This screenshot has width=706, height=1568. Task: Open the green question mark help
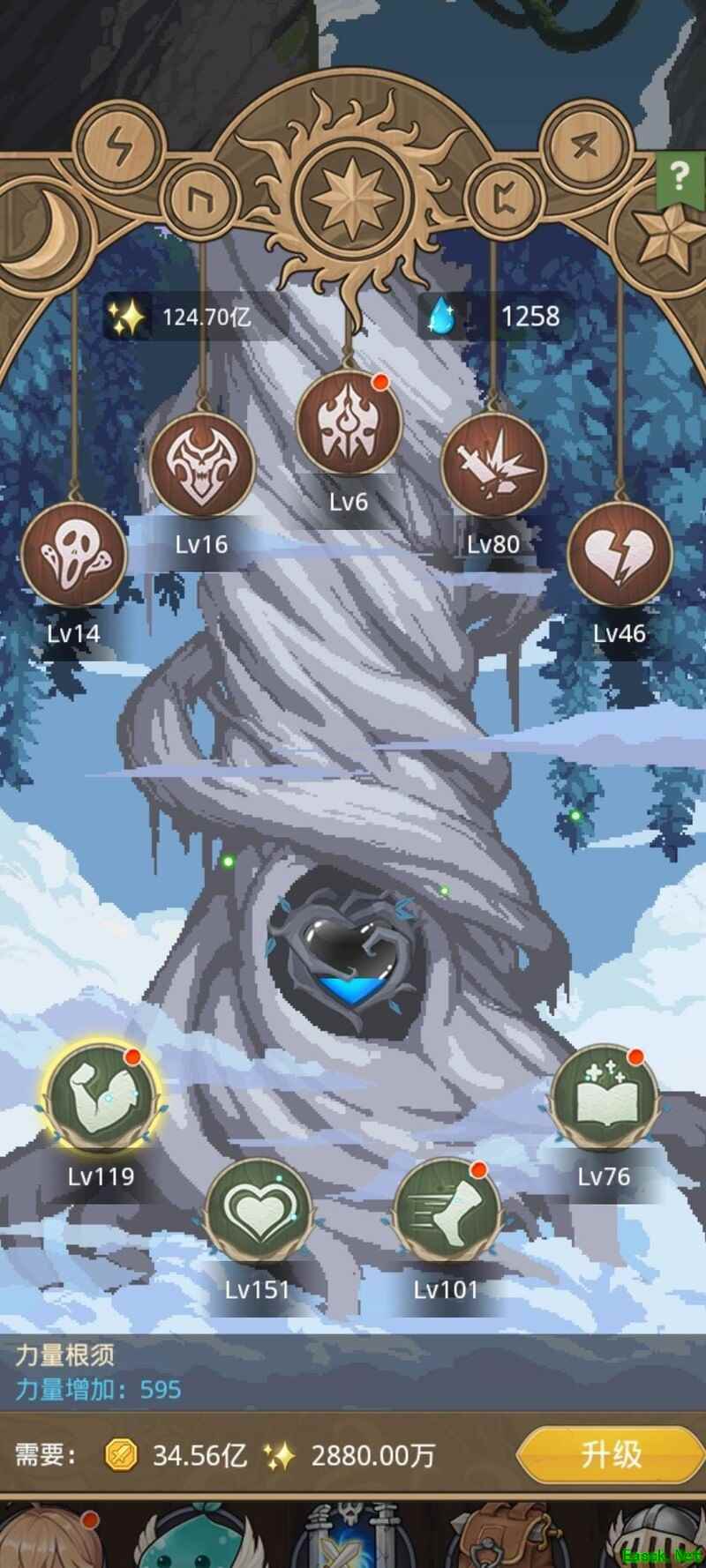(x=679, y=178)
